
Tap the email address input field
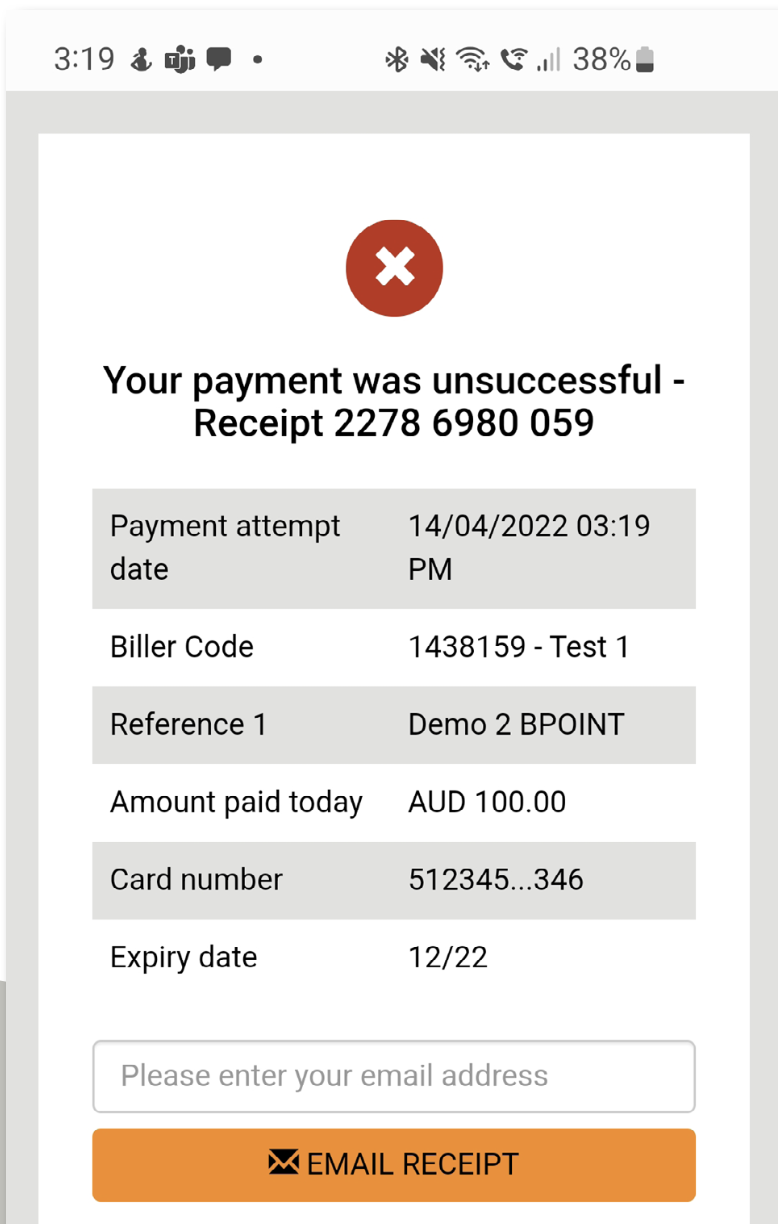coord(394,1076)
